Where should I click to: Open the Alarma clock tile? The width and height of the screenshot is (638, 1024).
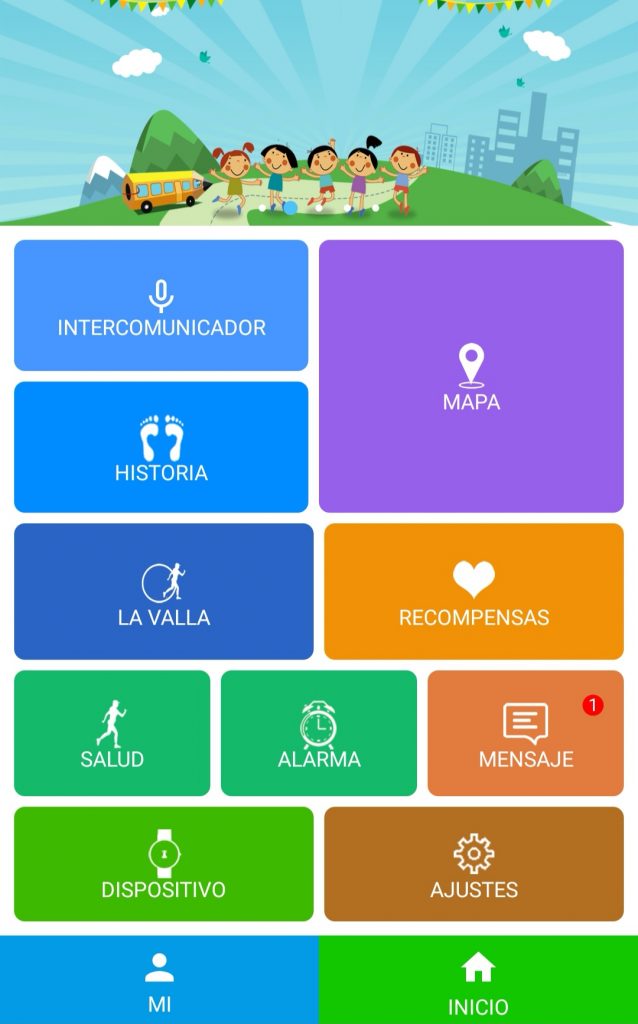tap(319, 733)
